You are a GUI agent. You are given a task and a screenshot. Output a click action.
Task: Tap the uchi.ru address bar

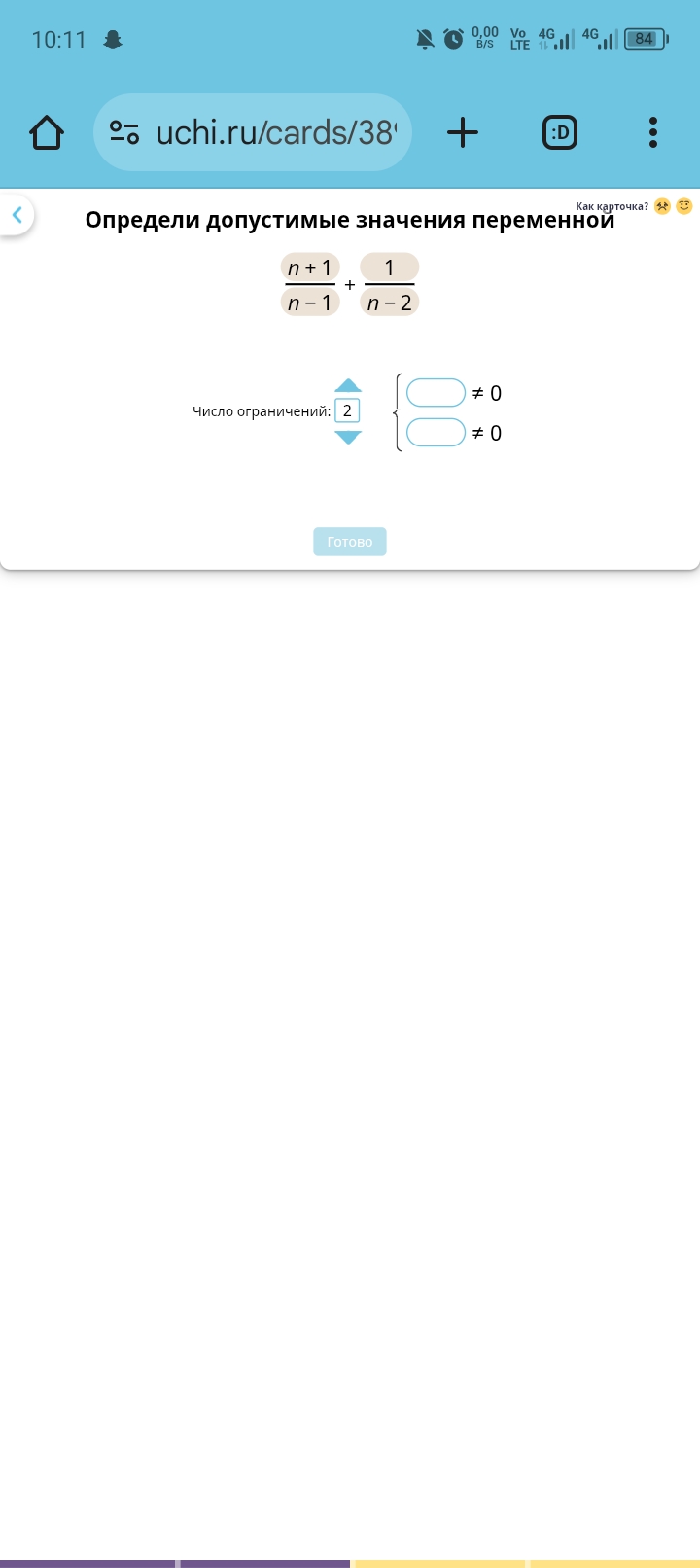click(253, 132)
